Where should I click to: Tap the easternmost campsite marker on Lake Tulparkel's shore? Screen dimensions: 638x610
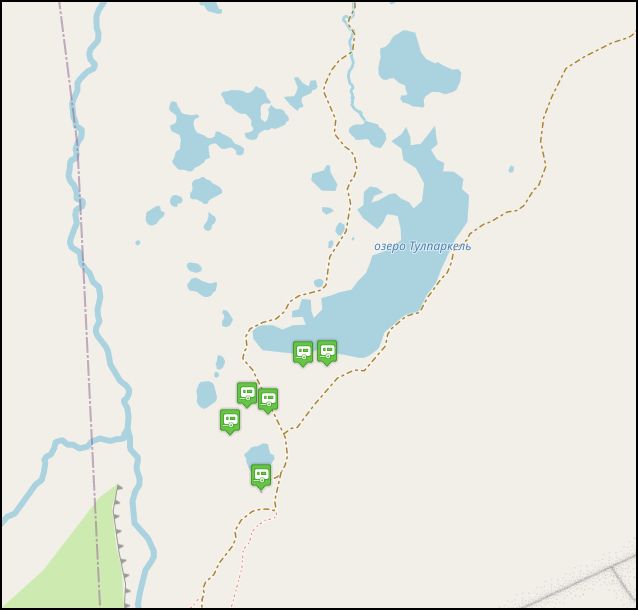326,350
